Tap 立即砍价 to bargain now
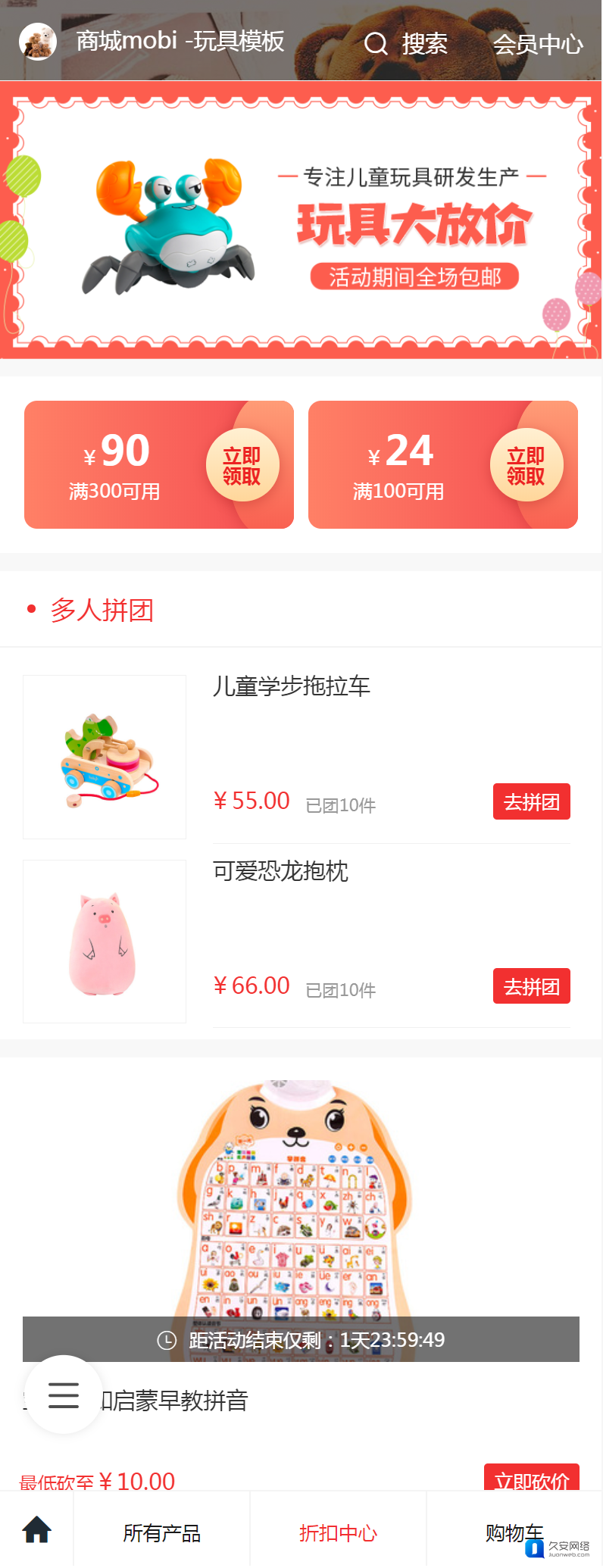The image size is (603, 1568). tap(531, 1479)
